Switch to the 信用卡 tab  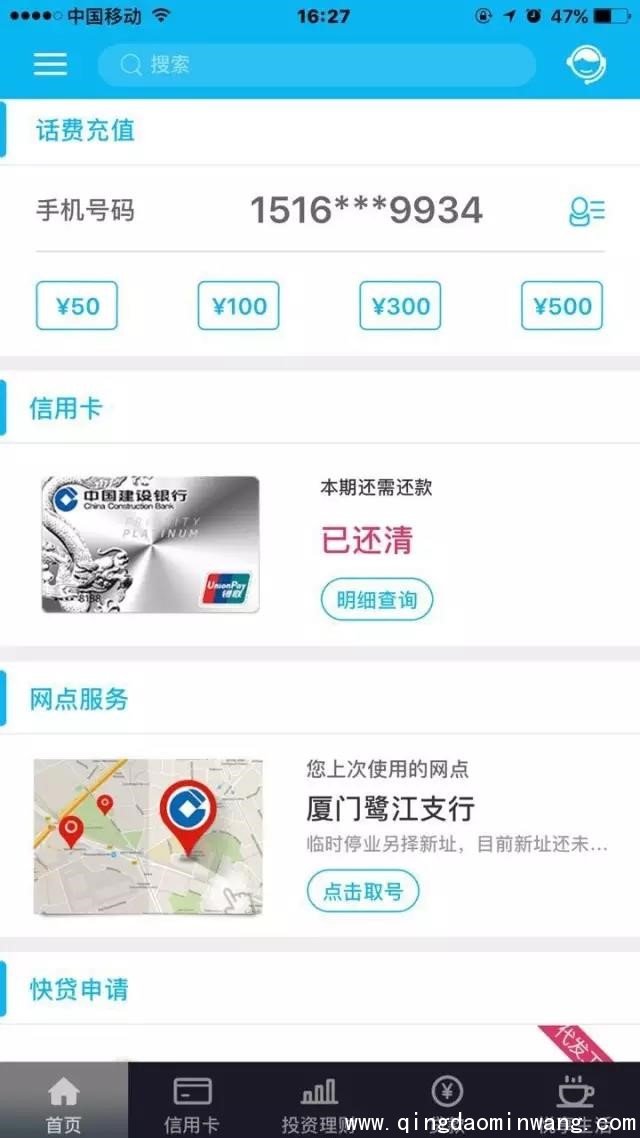[x=191, y=1102]
